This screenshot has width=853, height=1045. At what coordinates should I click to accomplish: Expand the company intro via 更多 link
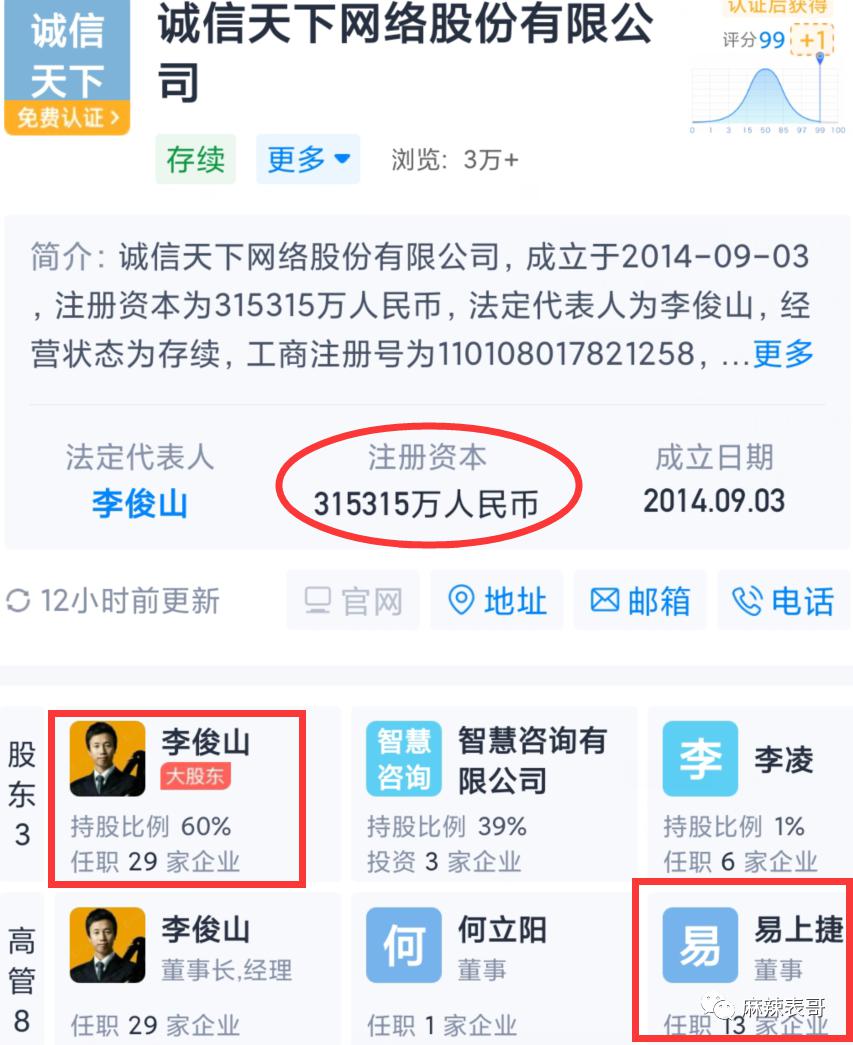[783, 353]
